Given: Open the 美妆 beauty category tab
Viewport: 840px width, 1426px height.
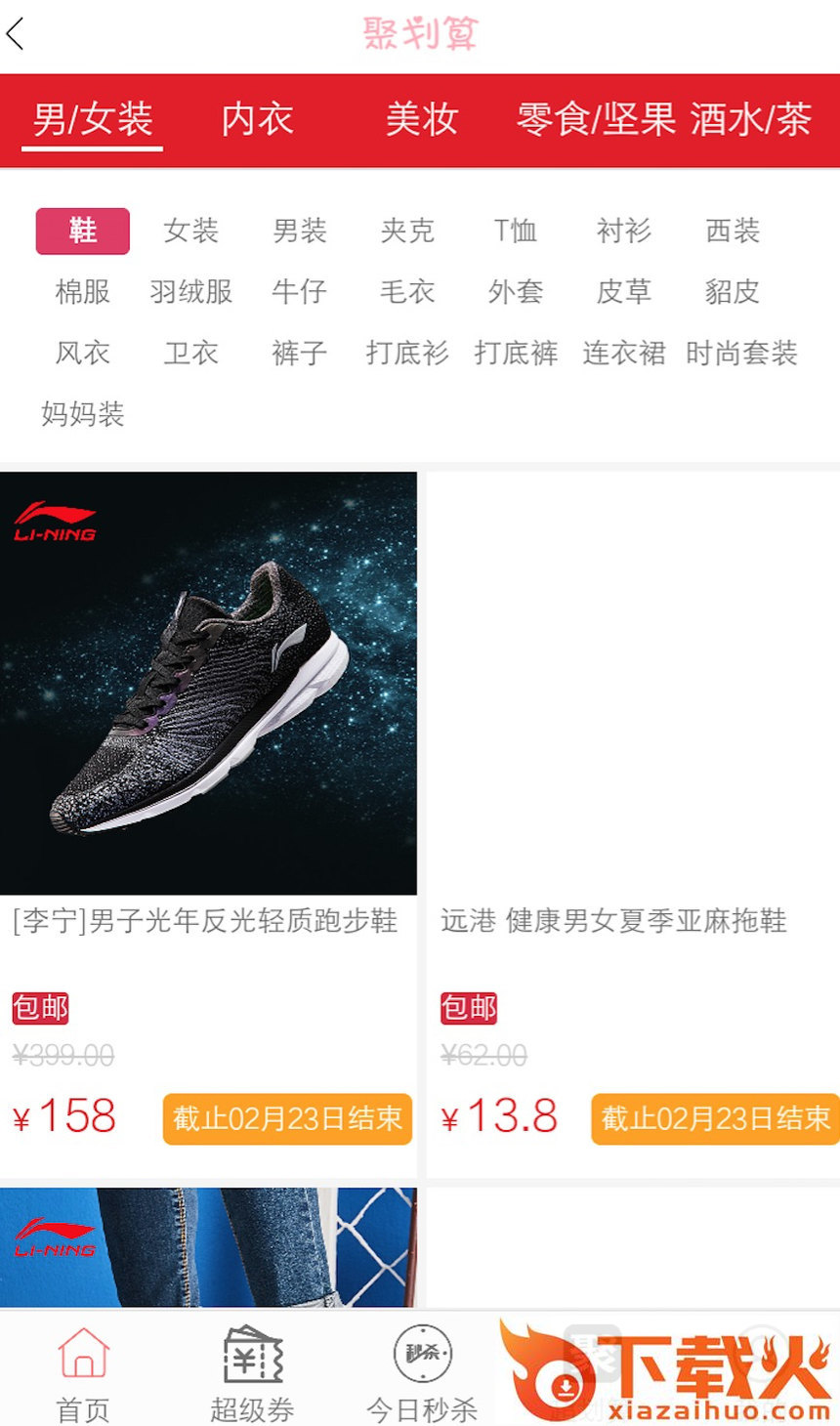Looking at the screenshot, I should [420, 119].
